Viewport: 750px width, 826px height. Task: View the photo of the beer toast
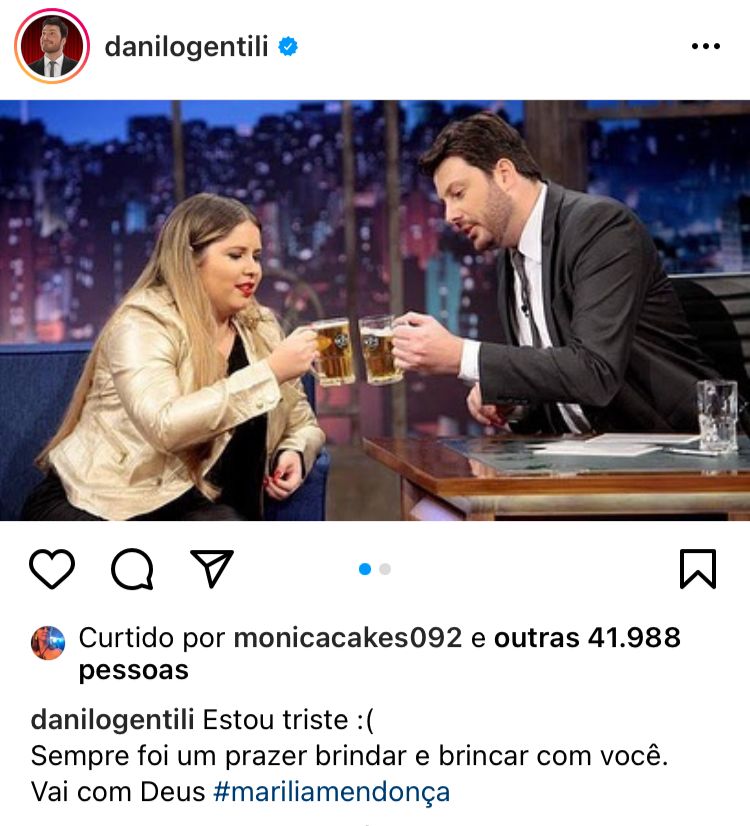375,310
